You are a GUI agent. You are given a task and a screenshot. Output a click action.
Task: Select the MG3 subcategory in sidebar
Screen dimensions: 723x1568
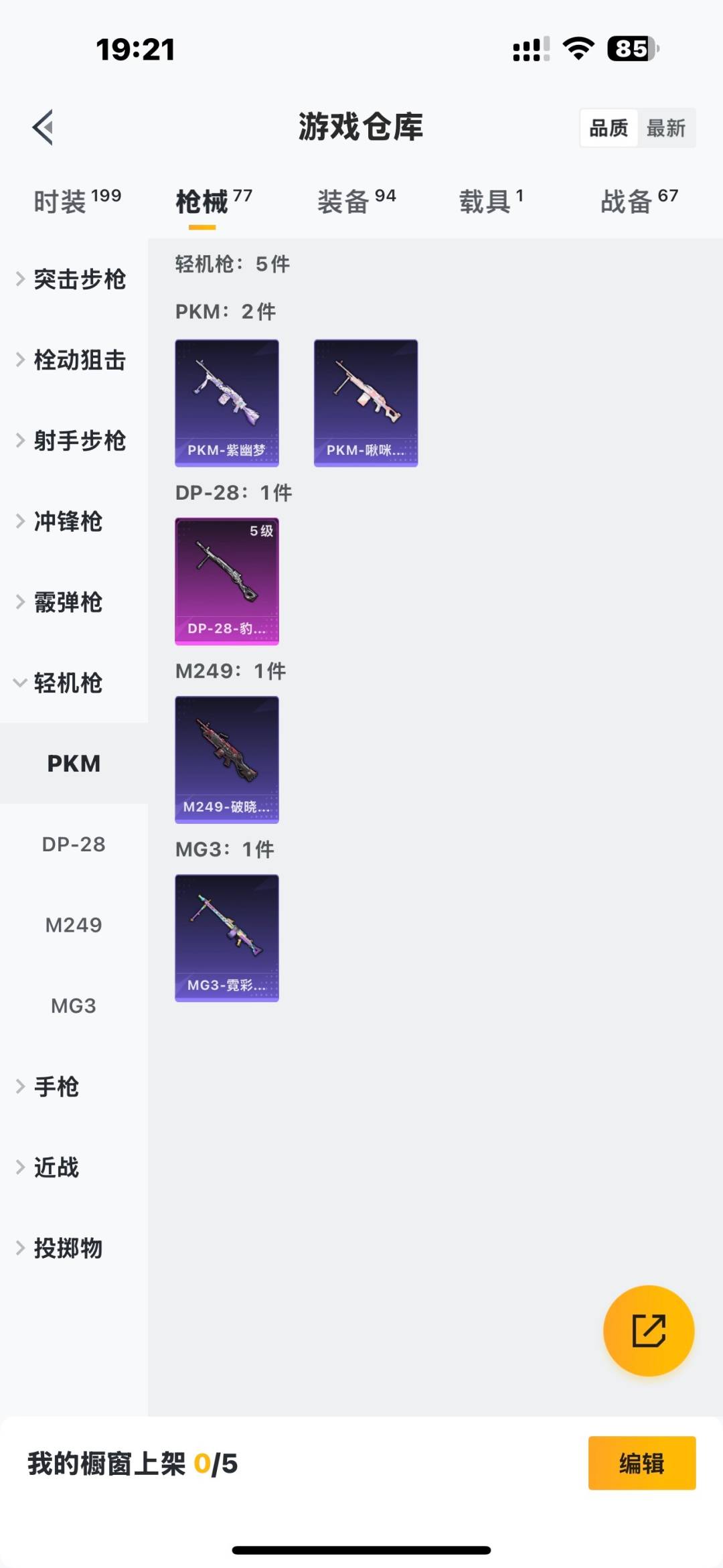click(74, 1005)
